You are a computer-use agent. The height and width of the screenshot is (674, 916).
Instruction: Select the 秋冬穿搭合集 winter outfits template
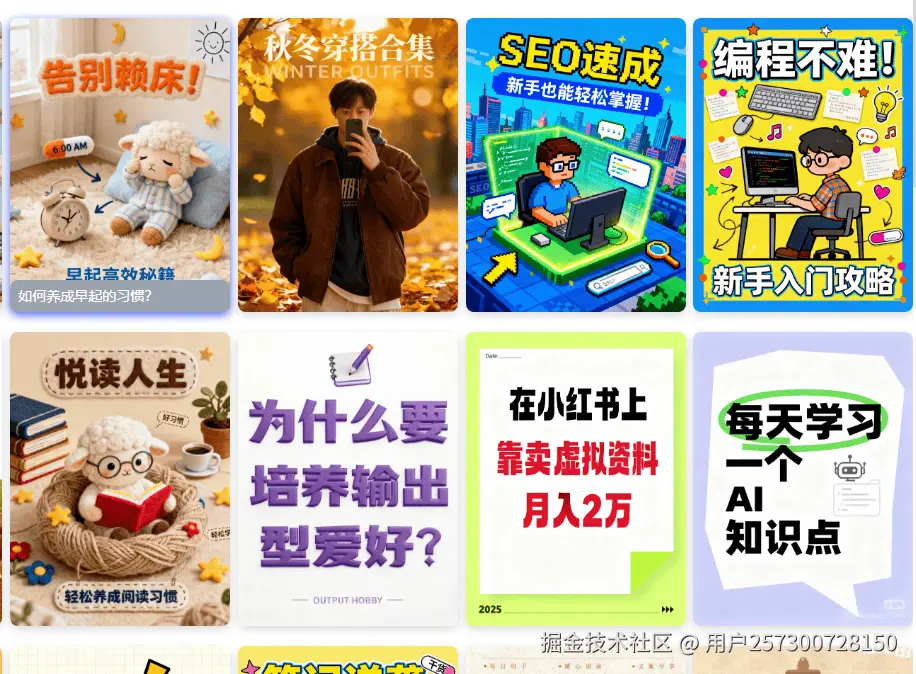(x=348, y=165)
